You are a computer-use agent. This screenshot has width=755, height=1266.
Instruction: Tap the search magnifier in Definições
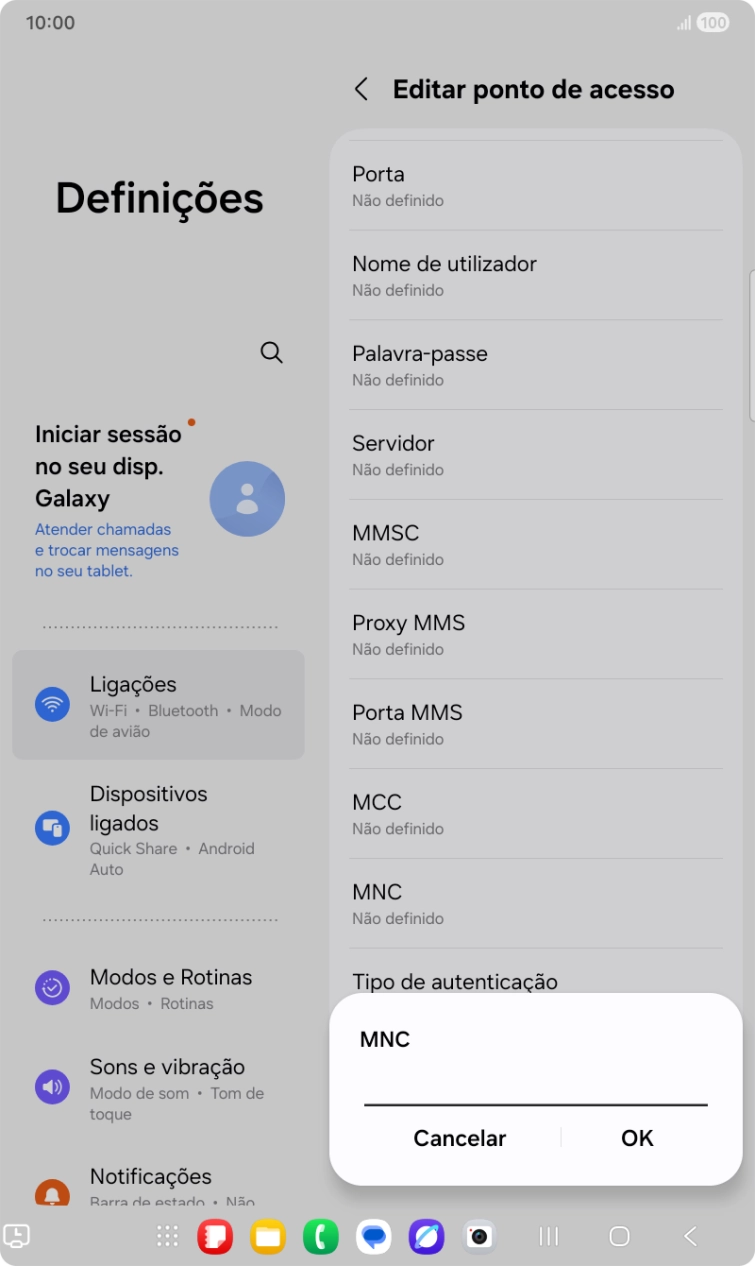tap(271, 352)
